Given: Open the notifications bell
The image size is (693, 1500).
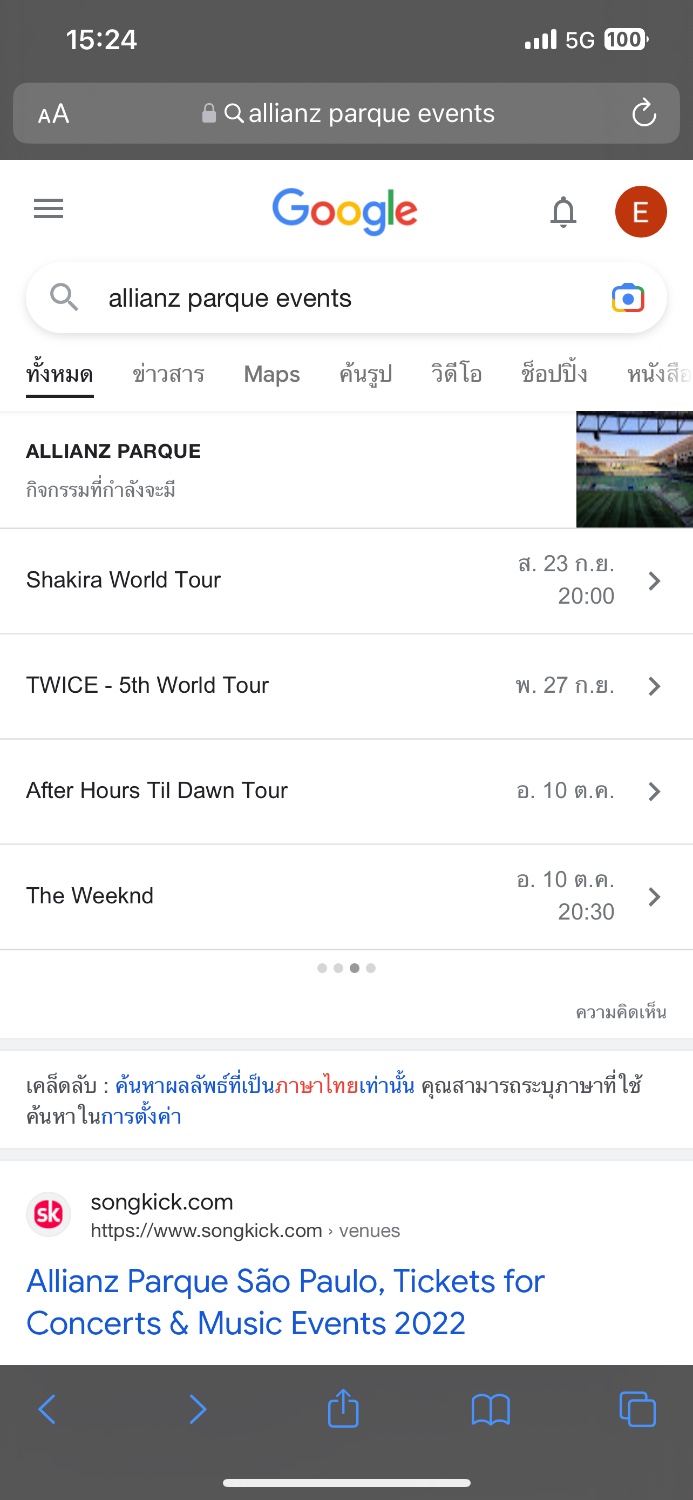Looking at the screenshot, I should 564,212.
